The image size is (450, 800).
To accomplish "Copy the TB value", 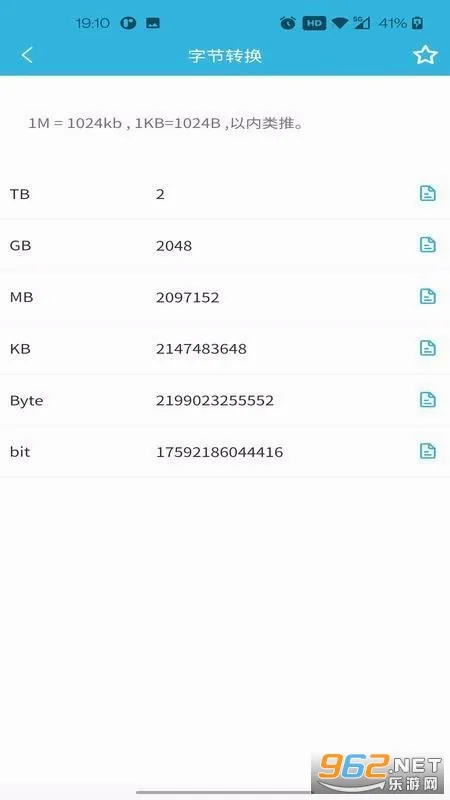I will pyautogui.click(x=428, y=193).
